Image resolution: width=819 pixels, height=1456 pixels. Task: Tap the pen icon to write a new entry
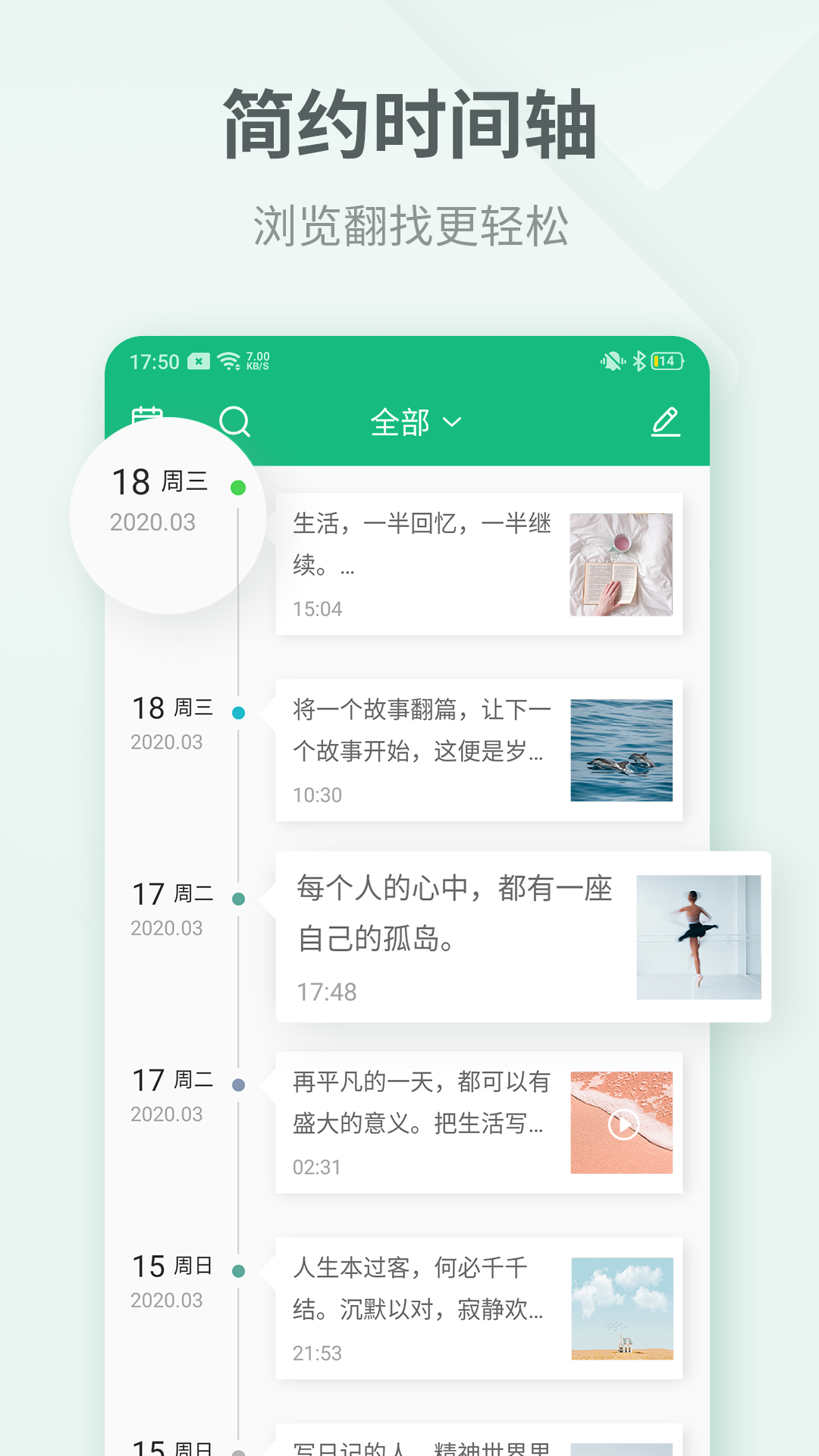pos(666,422)
